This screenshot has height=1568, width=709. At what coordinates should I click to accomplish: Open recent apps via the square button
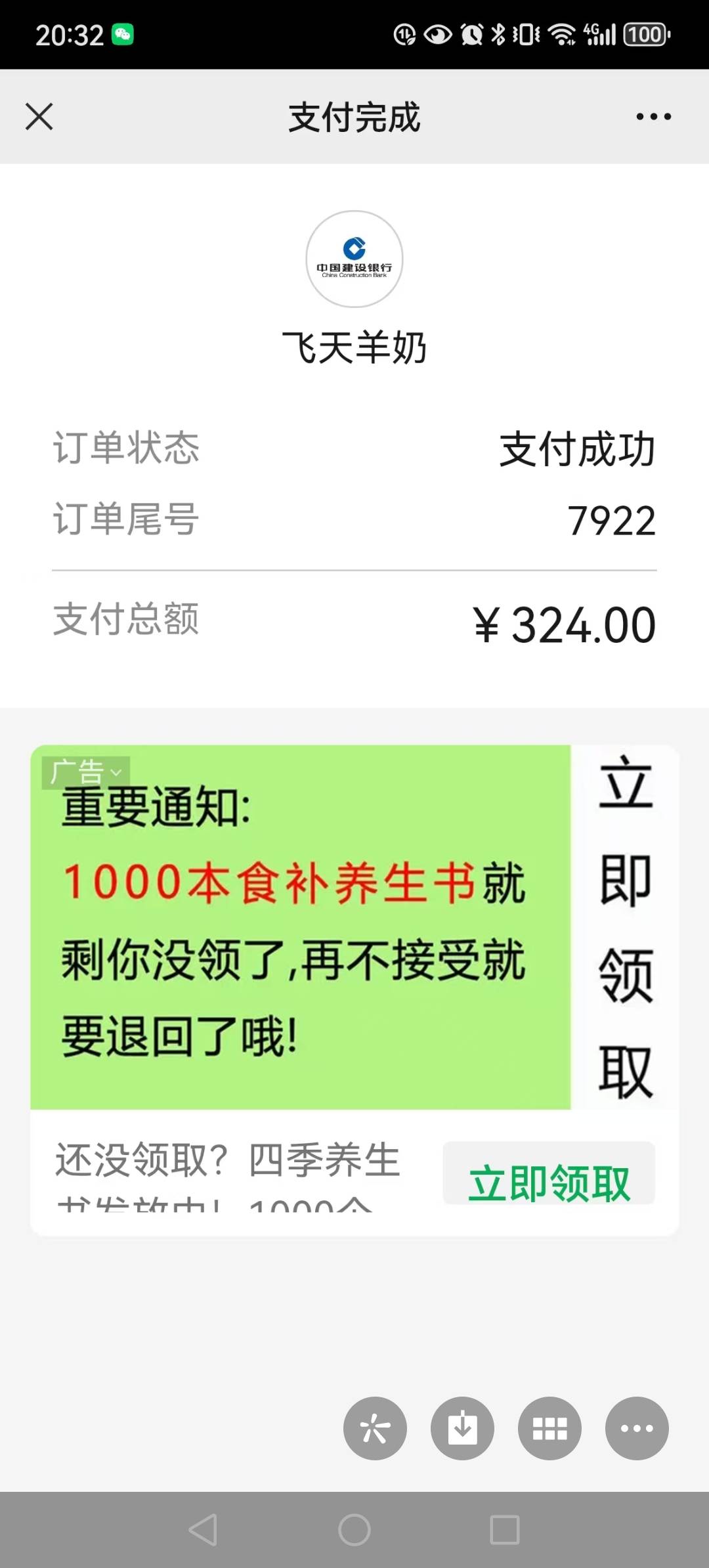(505, 1530)
